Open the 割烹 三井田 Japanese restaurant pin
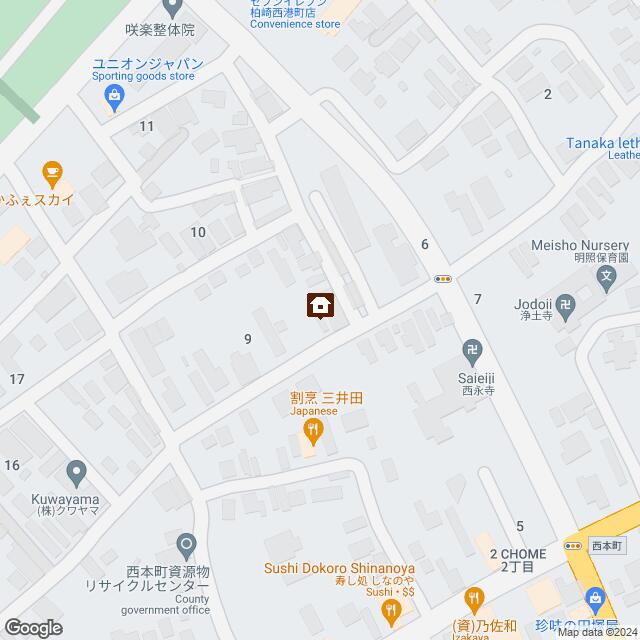The image size is (640, 640). pos(314,432)
